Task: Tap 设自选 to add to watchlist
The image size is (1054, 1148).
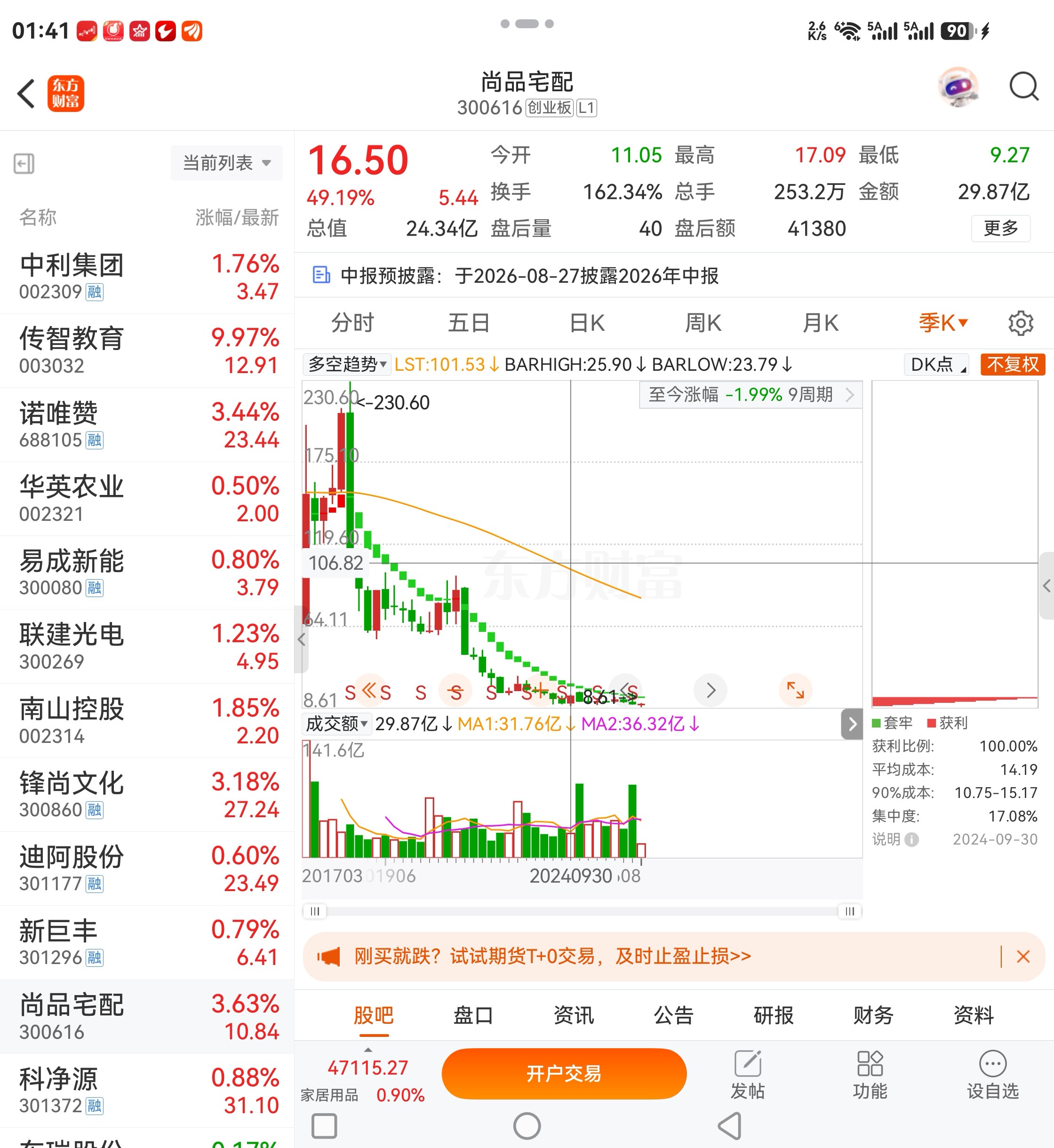Action: pyautogui.click(x=992, y=1075)
